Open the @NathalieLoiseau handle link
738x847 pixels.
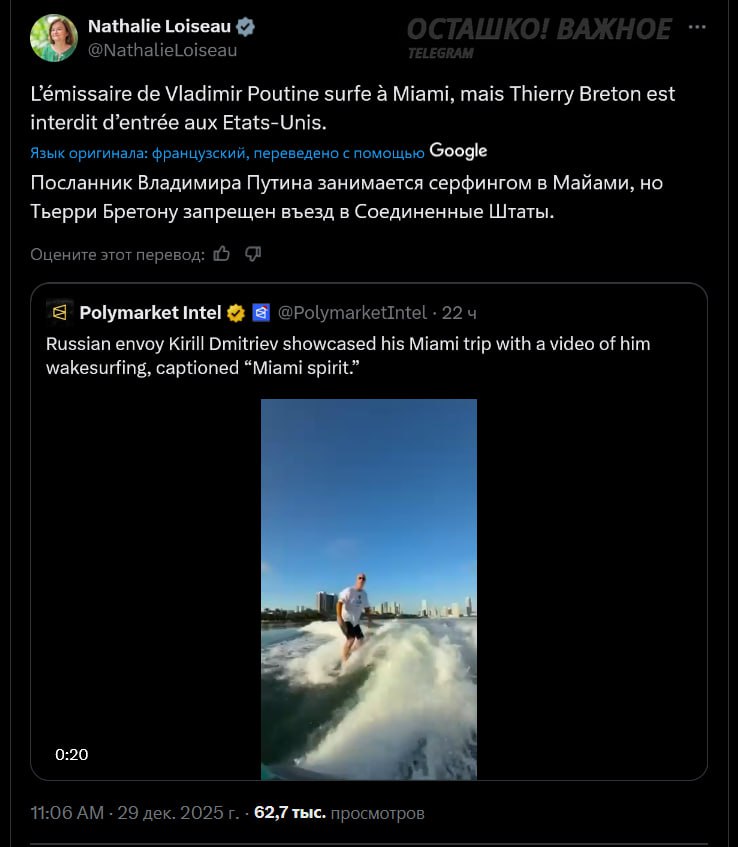pyautogui.click(x=163, y=49)
